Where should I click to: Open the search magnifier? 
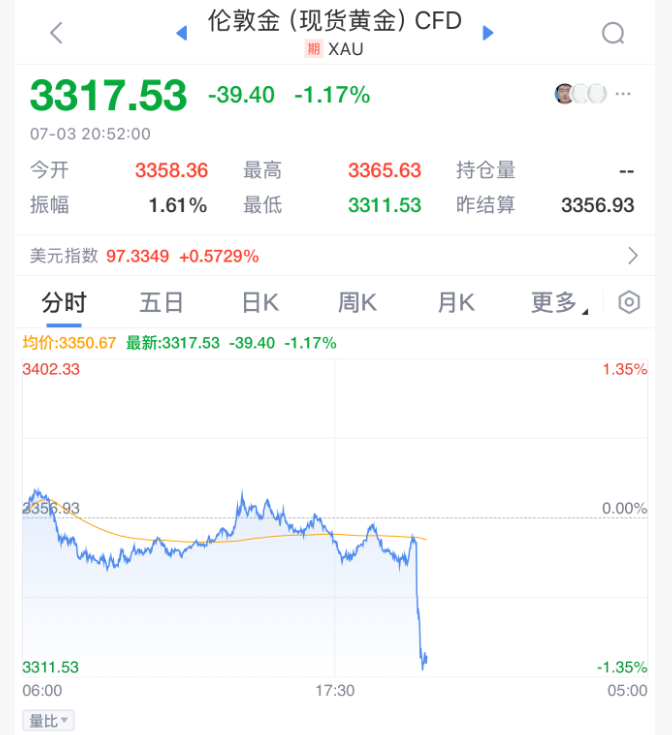(612, 33)
